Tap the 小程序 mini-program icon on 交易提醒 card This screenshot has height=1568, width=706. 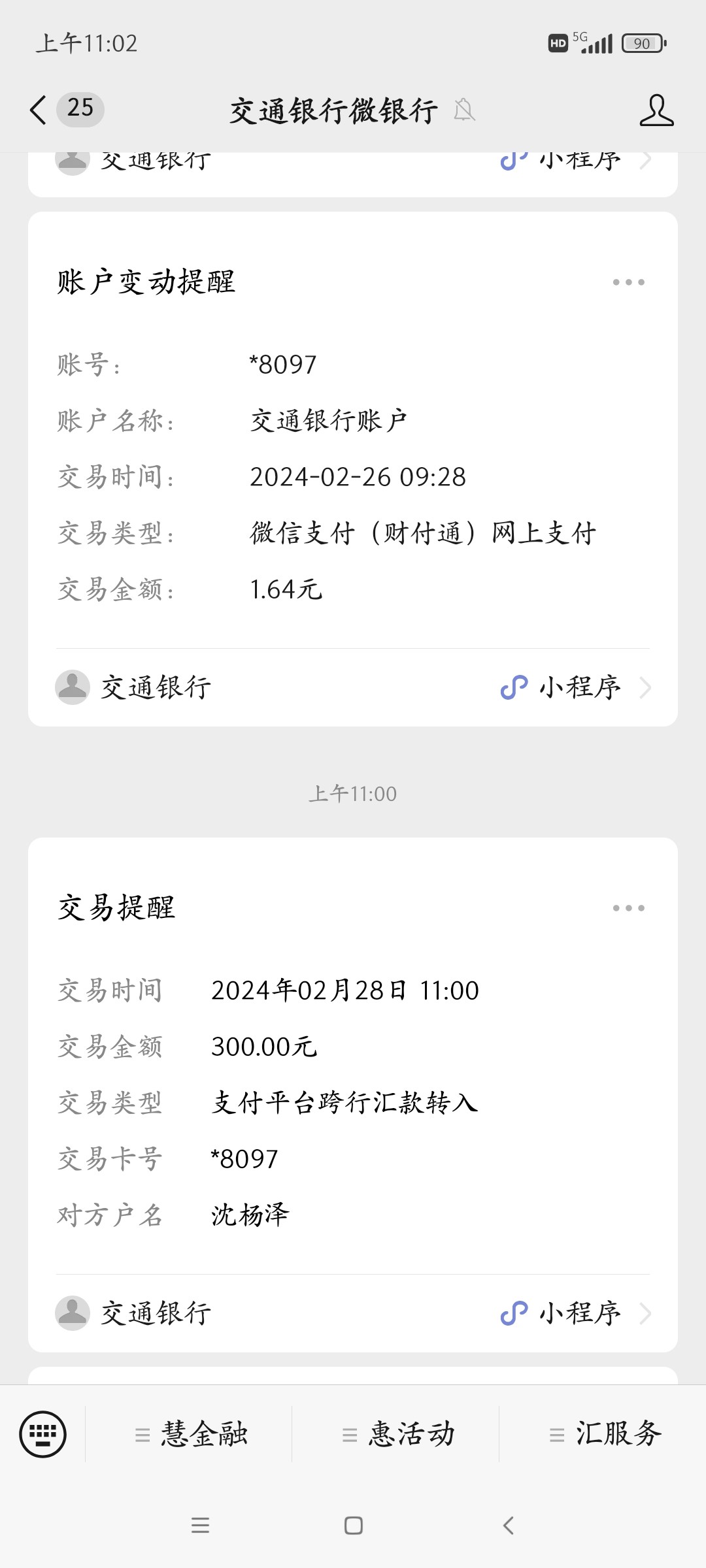tap(516, 1313)
